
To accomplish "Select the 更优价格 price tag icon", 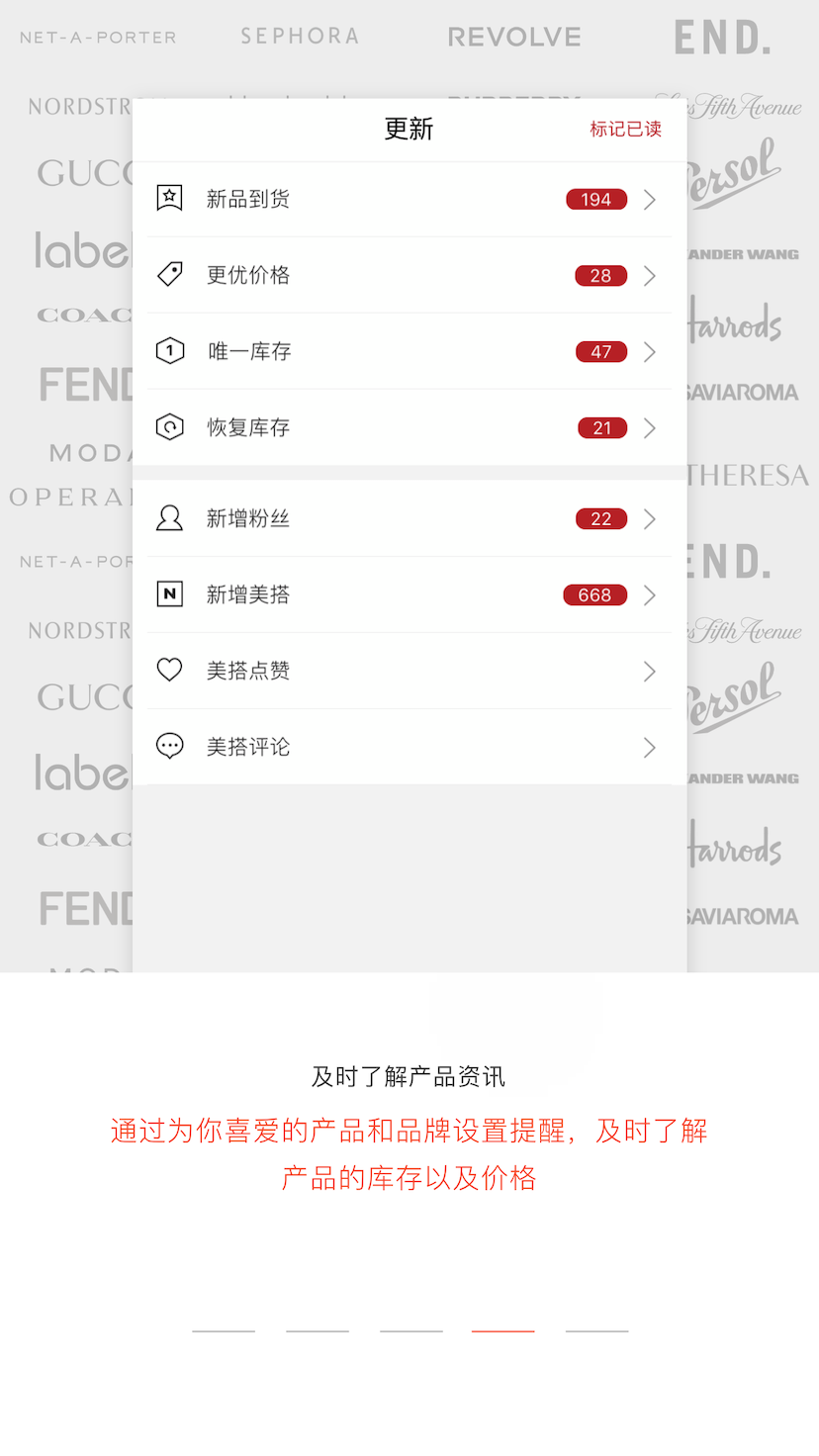I will (169, 275).
